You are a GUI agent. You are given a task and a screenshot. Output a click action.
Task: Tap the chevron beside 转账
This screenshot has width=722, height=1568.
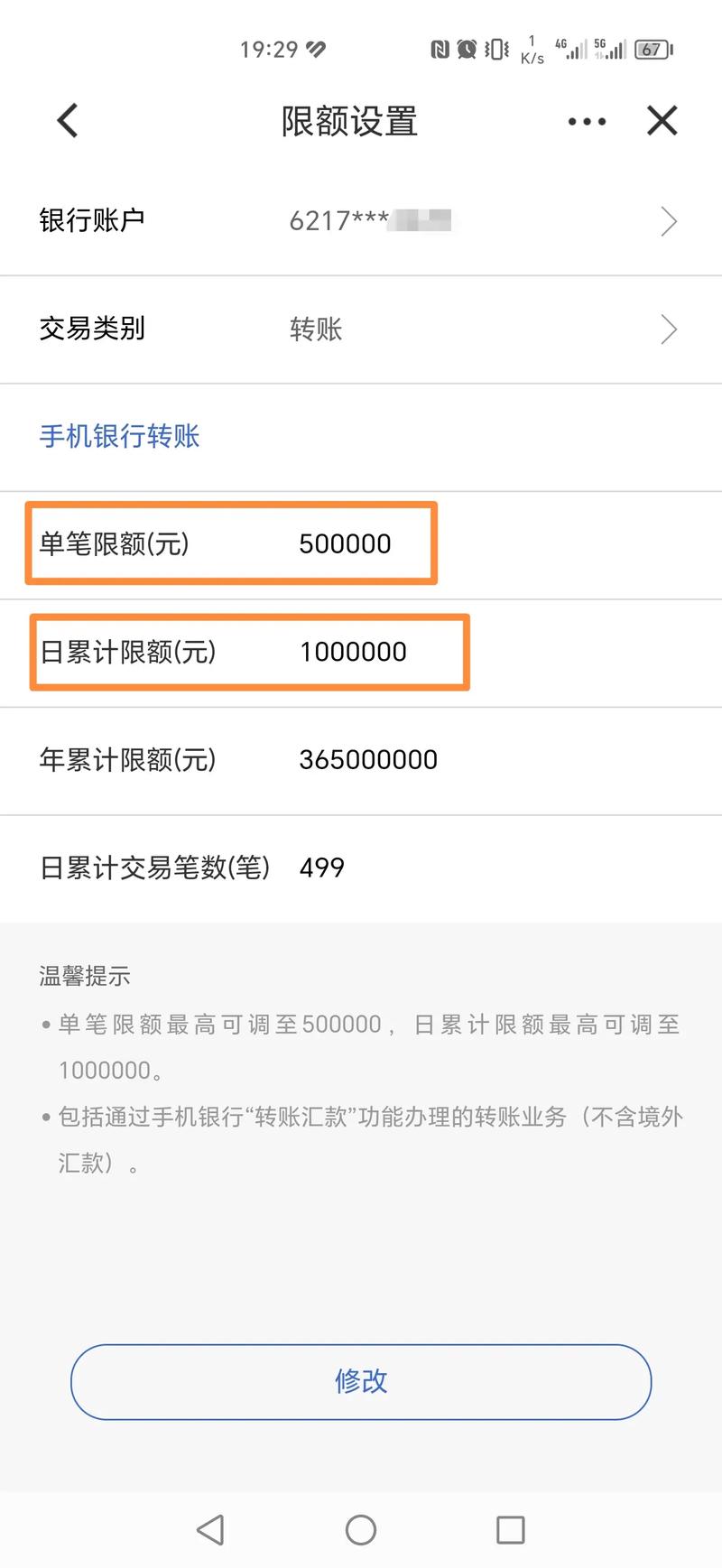668,329
